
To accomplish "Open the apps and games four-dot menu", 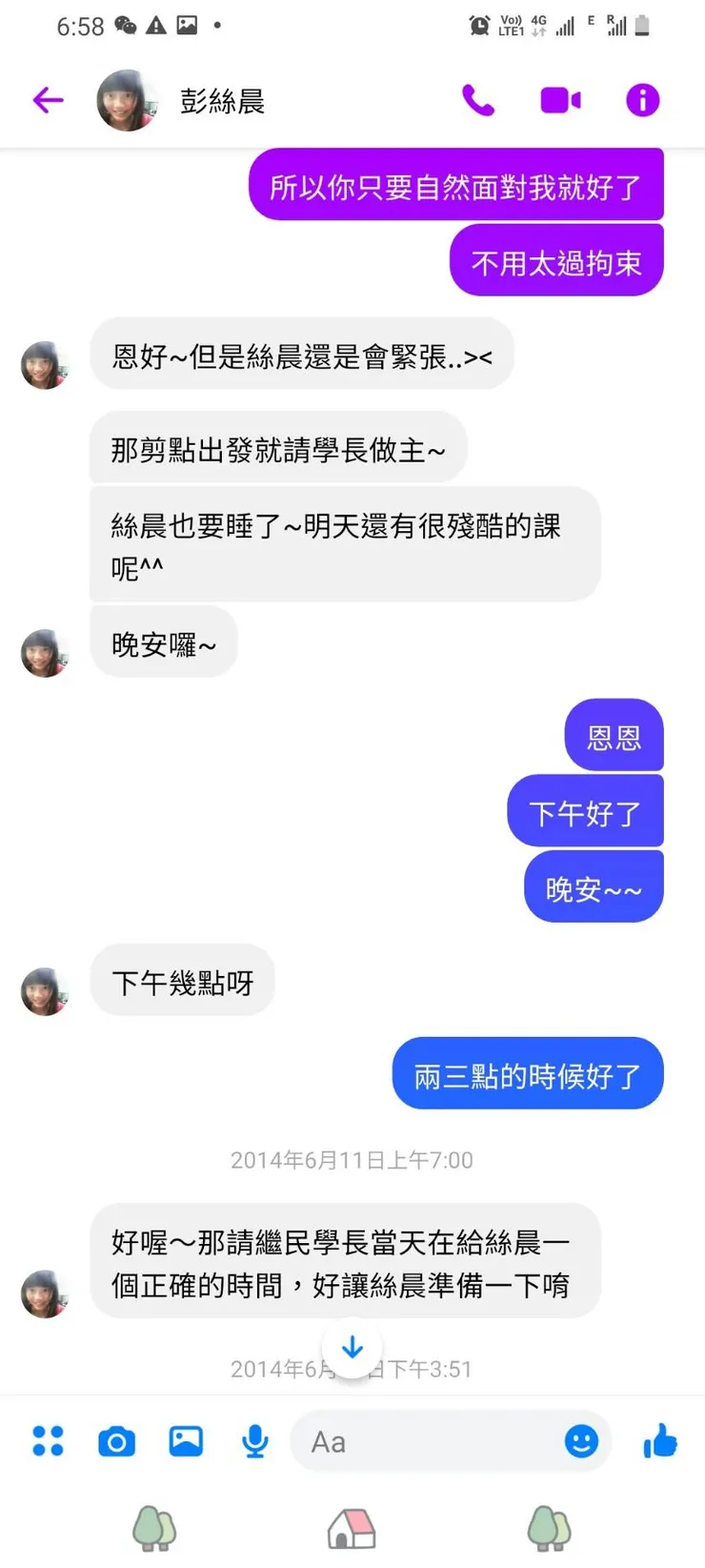I will pos(48,1441).
